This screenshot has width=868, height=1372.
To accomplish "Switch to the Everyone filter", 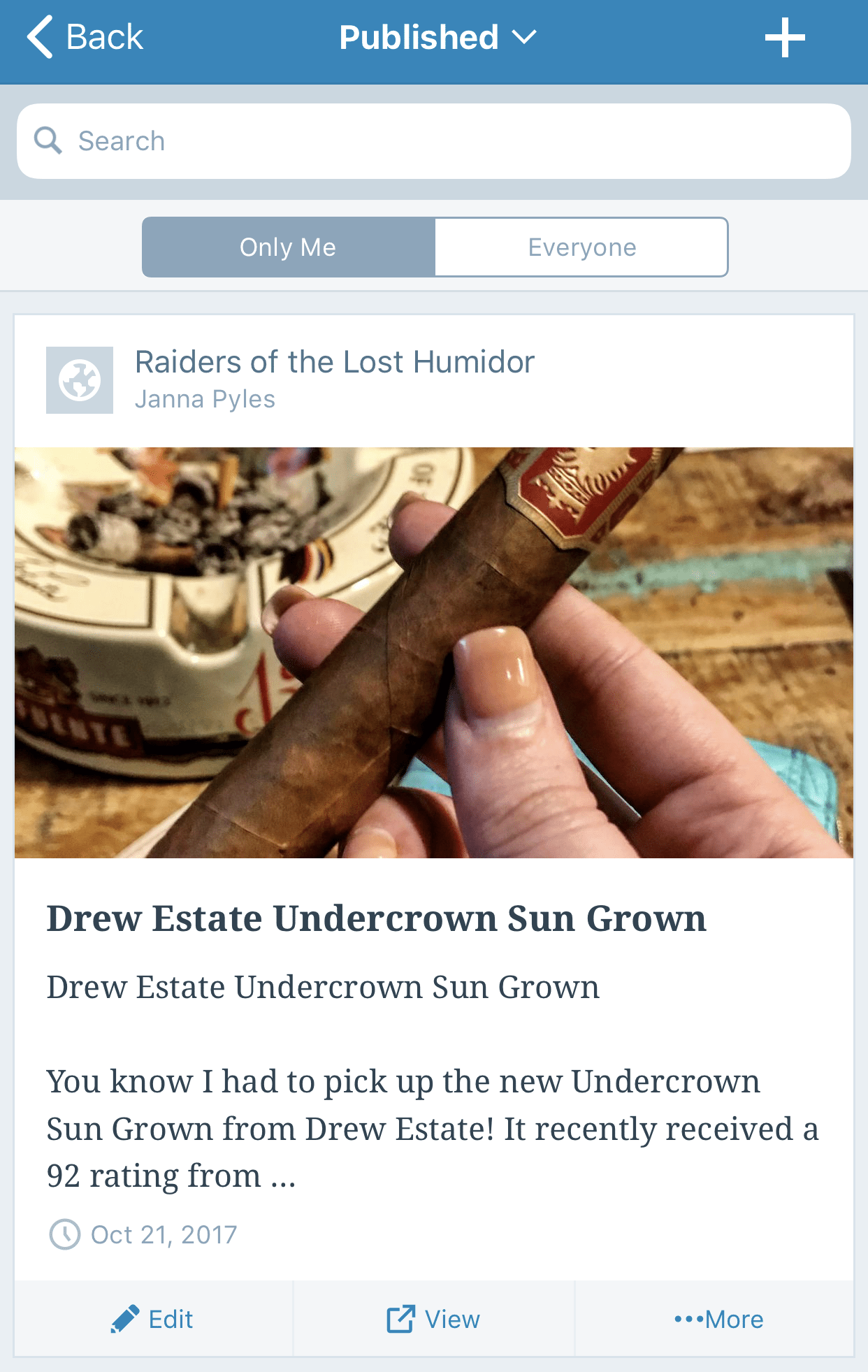I will pyautogui.click(x=581, y=247).
